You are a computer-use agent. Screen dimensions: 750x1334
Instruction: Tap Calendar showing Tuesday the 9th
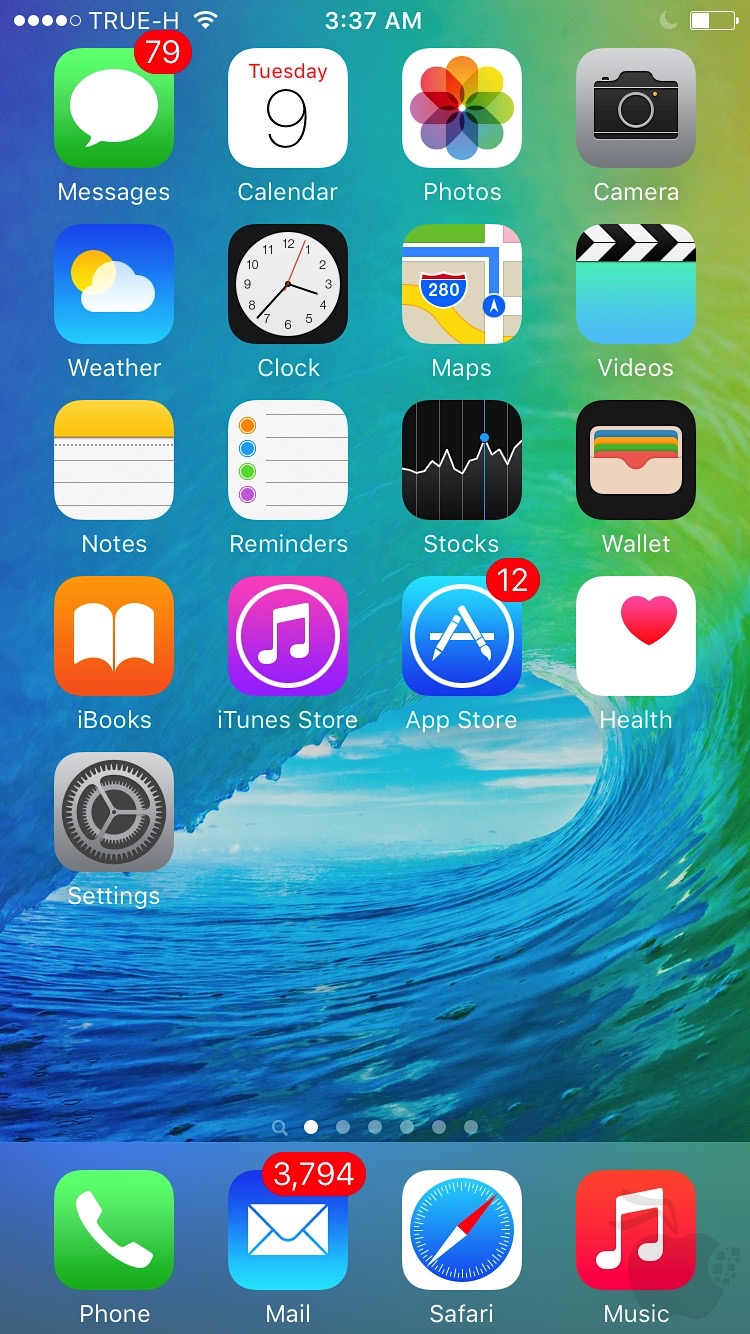pyautogui.click(x=287, y=108)
